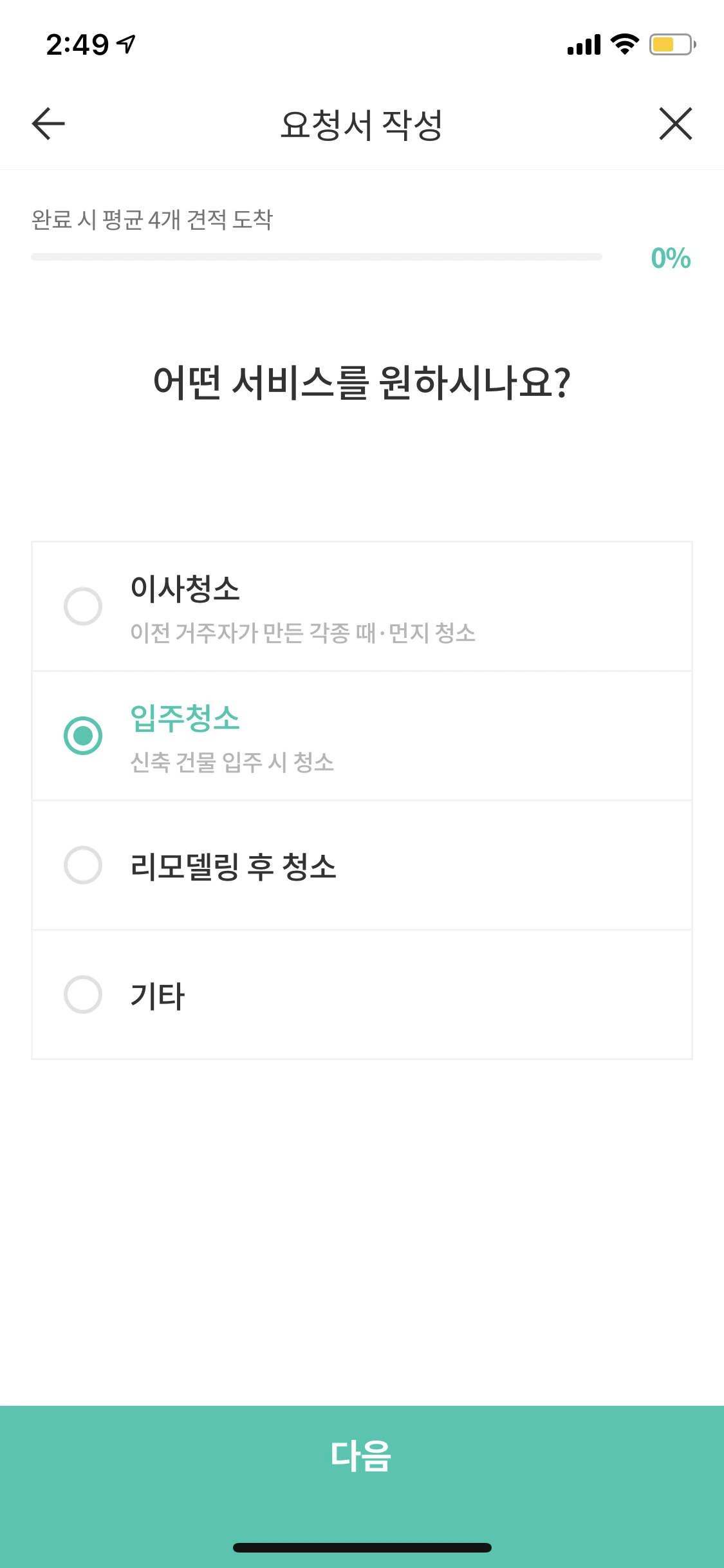
Task: Click the 요청서 작성 title
Action: [362, 123]
